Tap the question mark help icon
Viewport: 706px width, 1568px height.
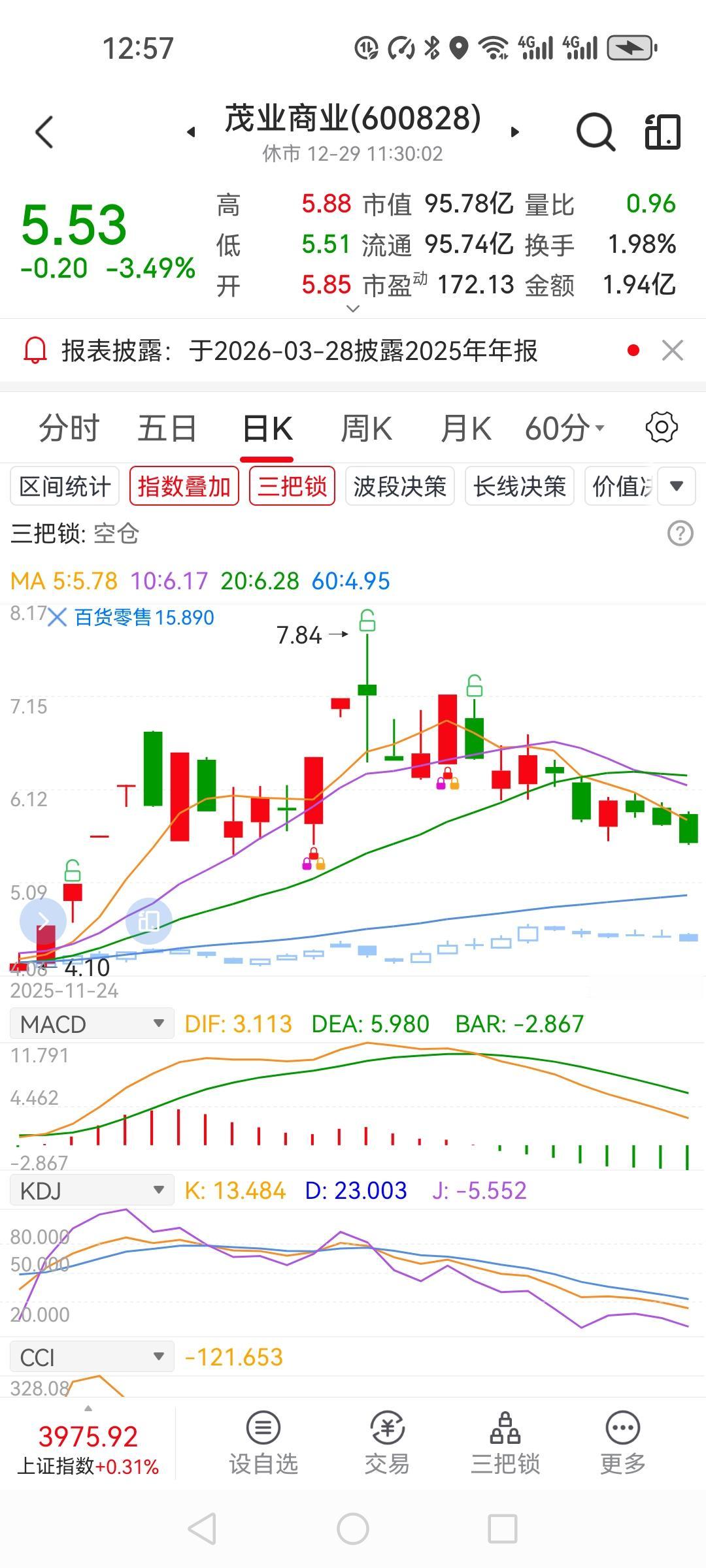pos(681,533)
